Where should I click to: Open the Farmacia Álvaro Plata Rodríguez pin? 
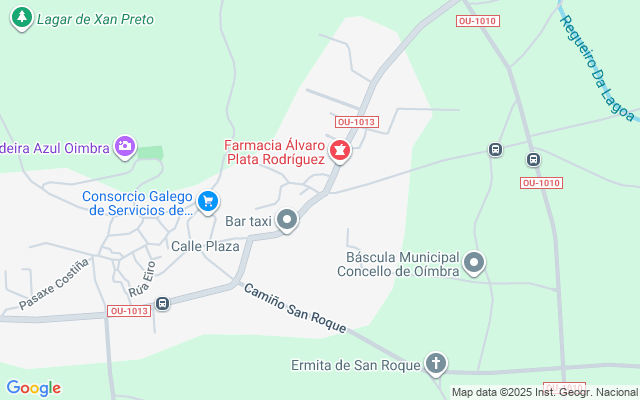340,152
